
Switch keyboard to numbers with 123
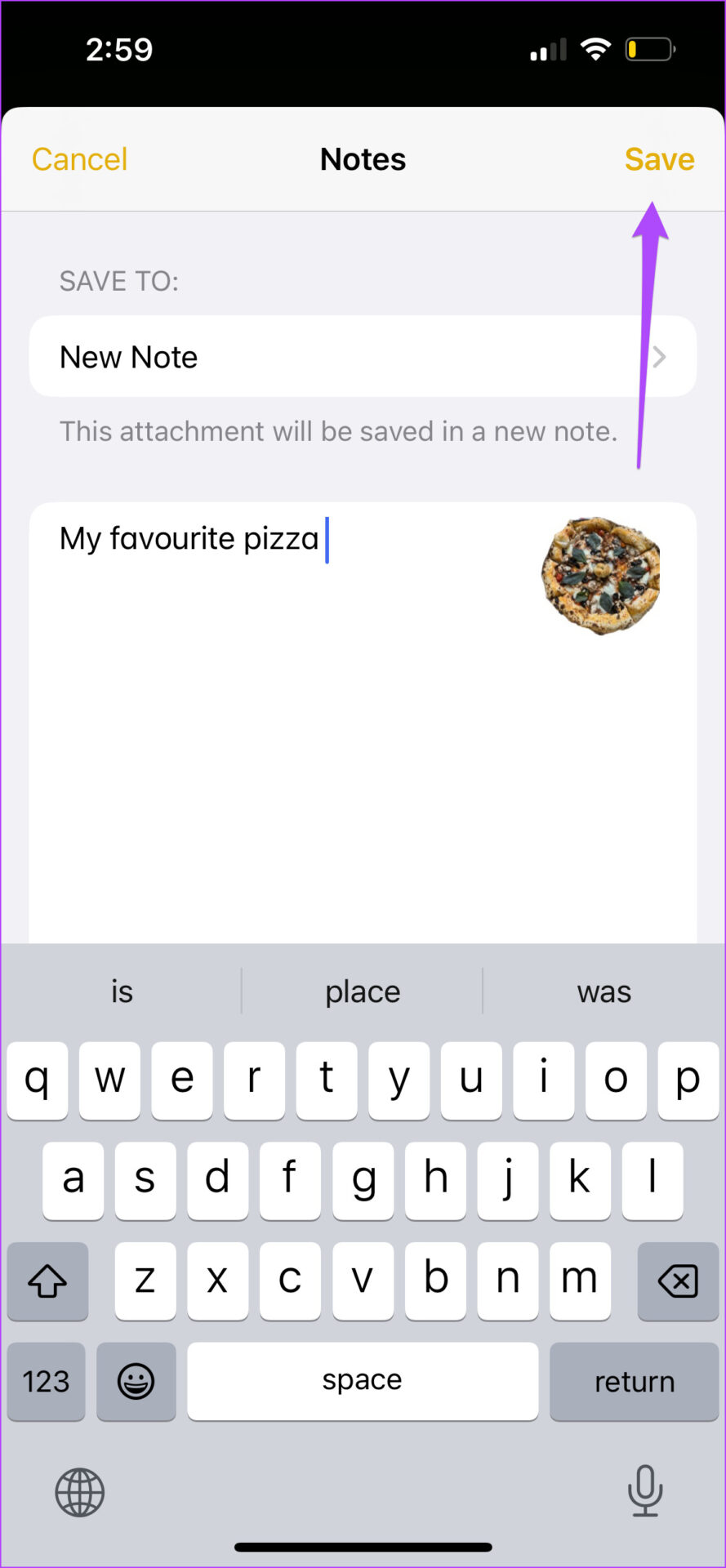[x=46, y=1381]
